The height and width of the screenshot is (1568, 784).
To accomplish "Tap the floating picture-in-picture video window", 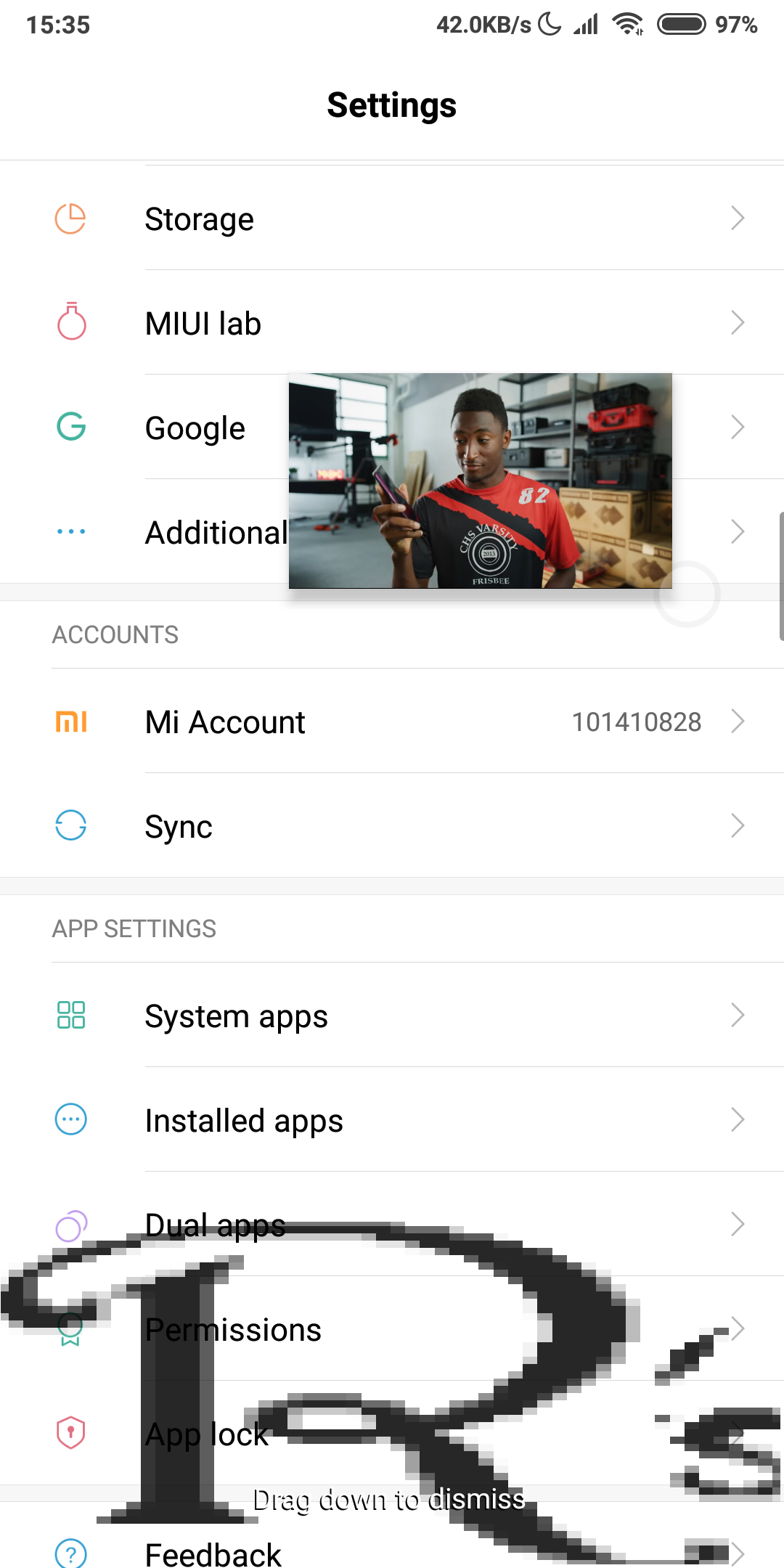I will [x=481, y=481].
